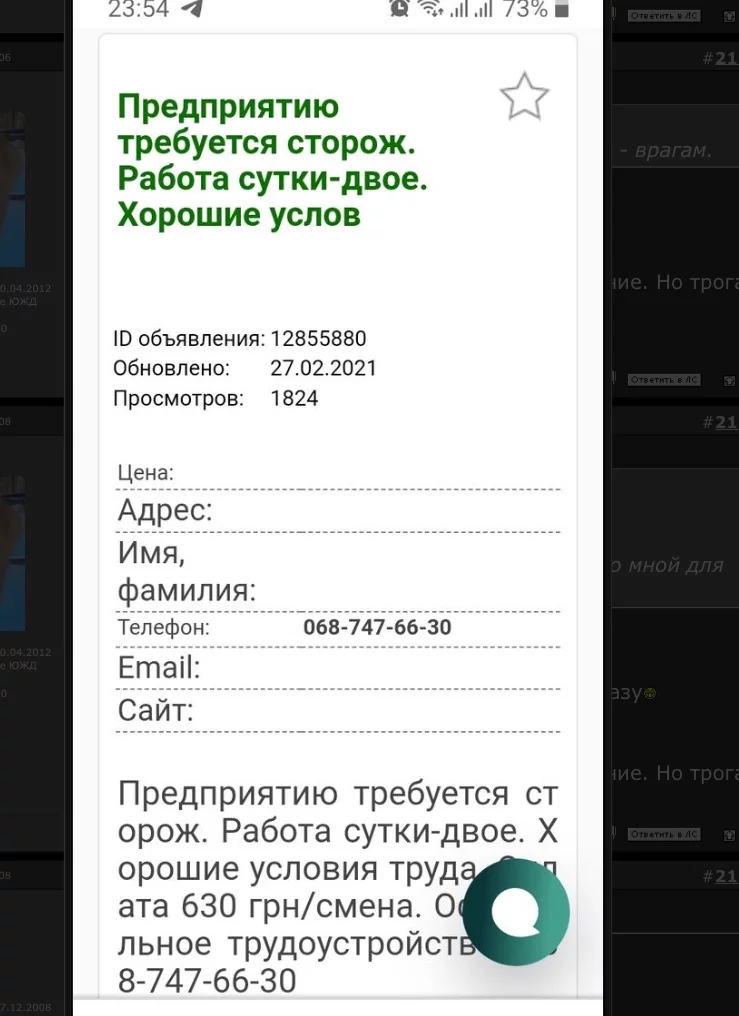Add this ad to favorites with the star
The width and height of the screenshot is (739, 1016).
coord(524,98)
